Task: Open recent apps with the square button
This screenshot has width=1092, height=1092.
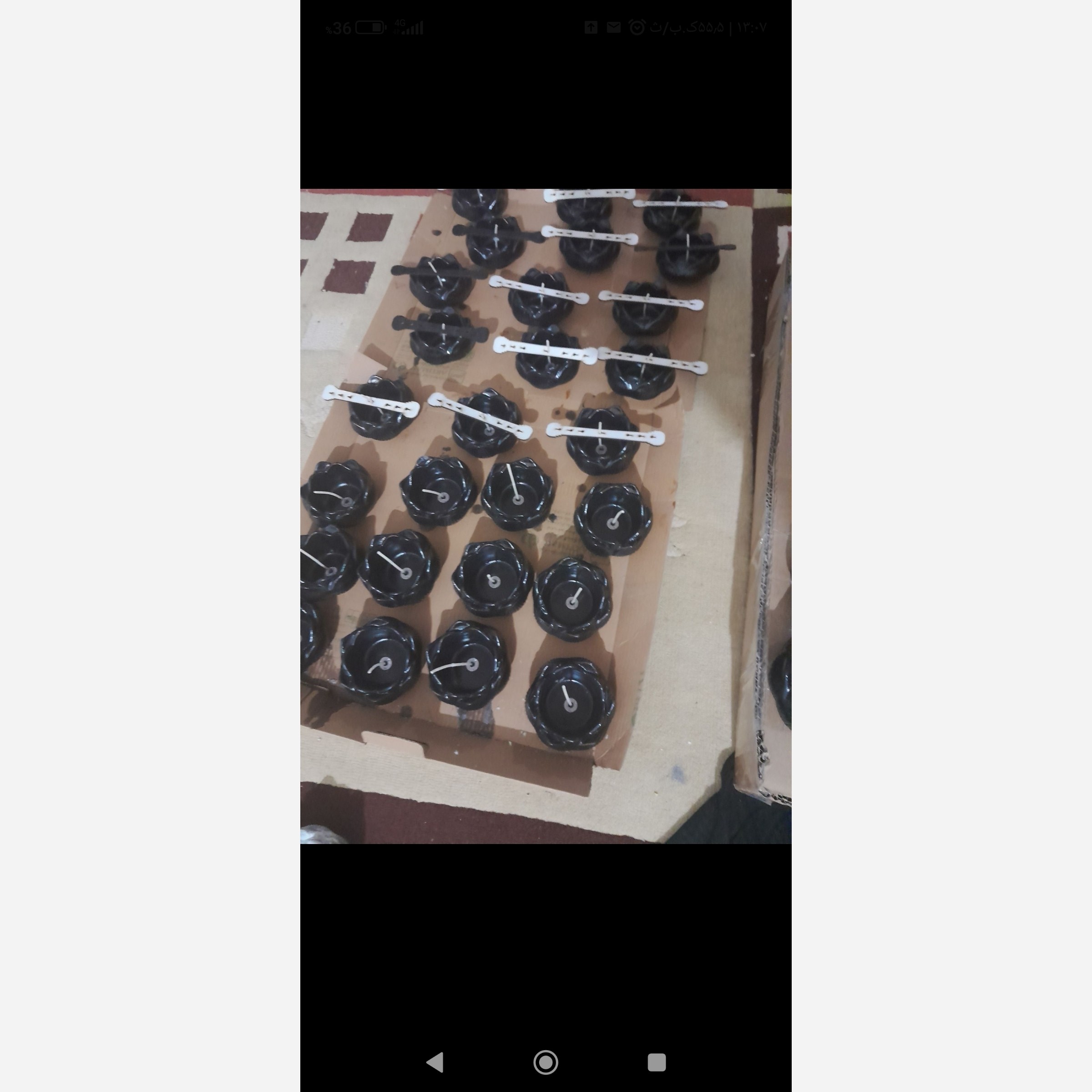Action: [656, 1062]
